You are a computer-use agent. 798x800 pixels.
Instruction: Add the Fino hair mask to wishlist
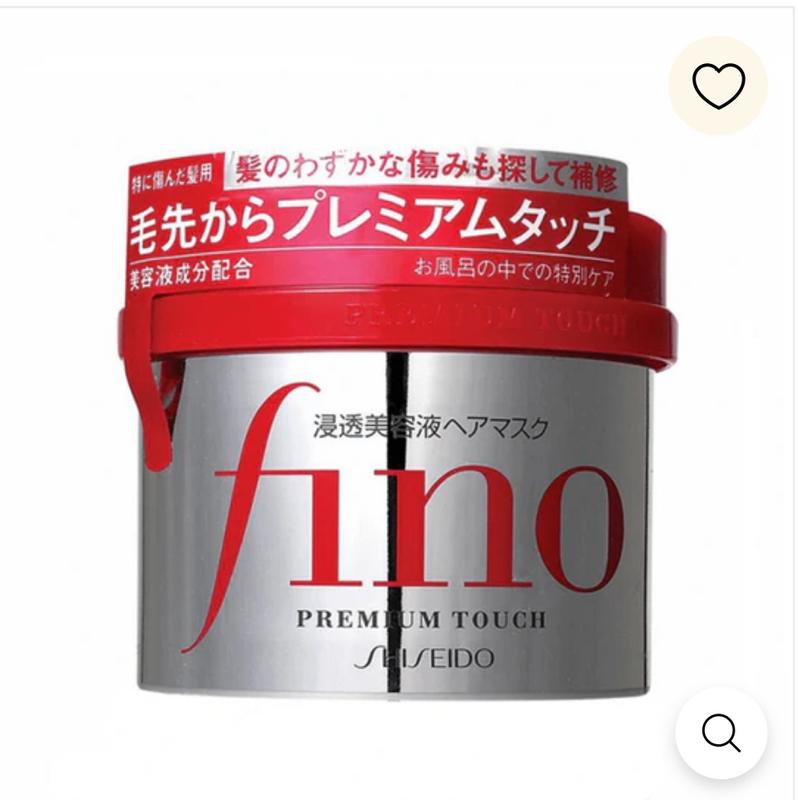(x=718, y=87)
